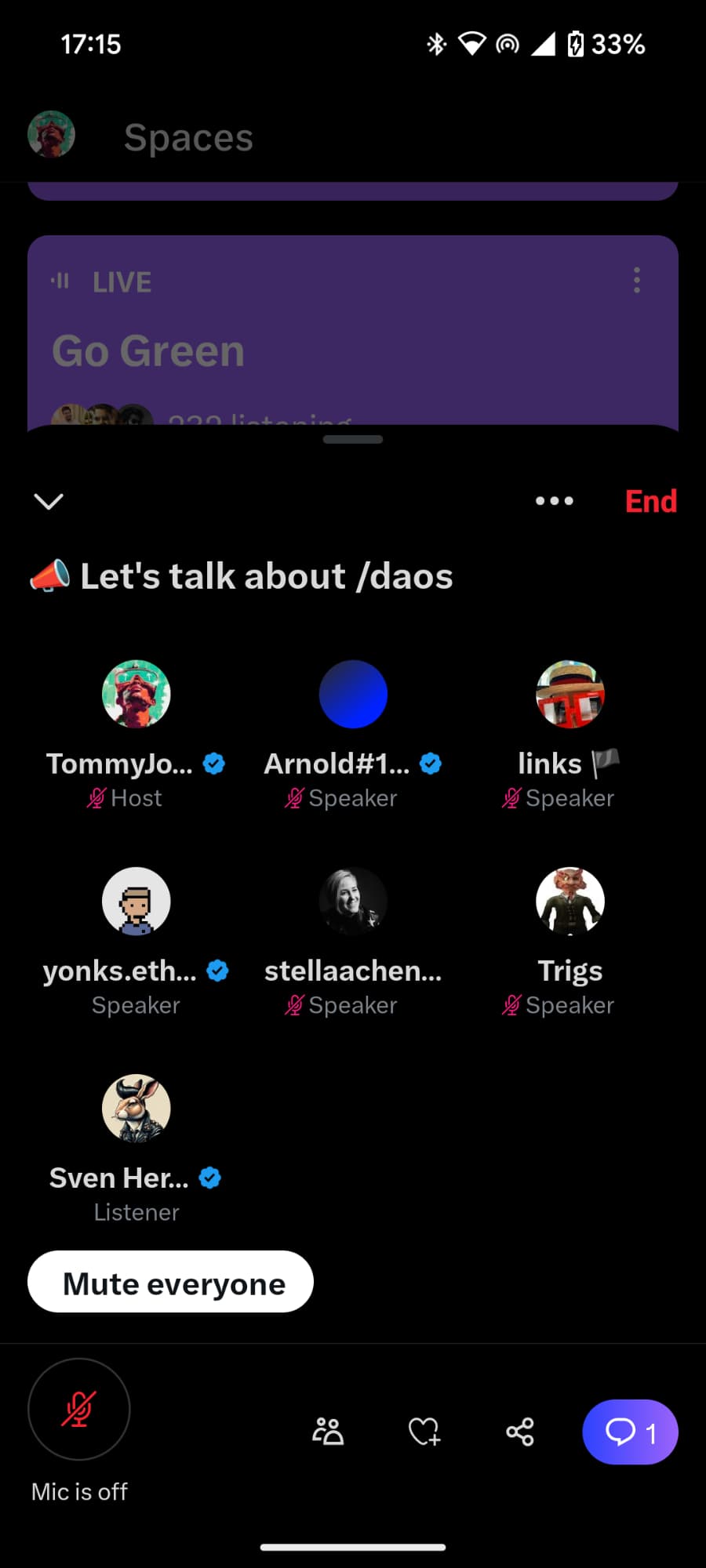Open host TommyJo's profile
The width and height of the screenshot is (706, 1568).
136,695
